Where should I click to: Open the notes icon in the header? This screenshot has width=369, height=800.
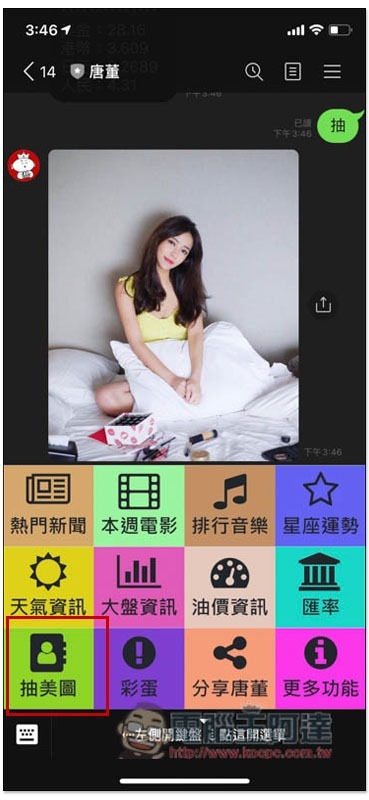pos(292,71)
